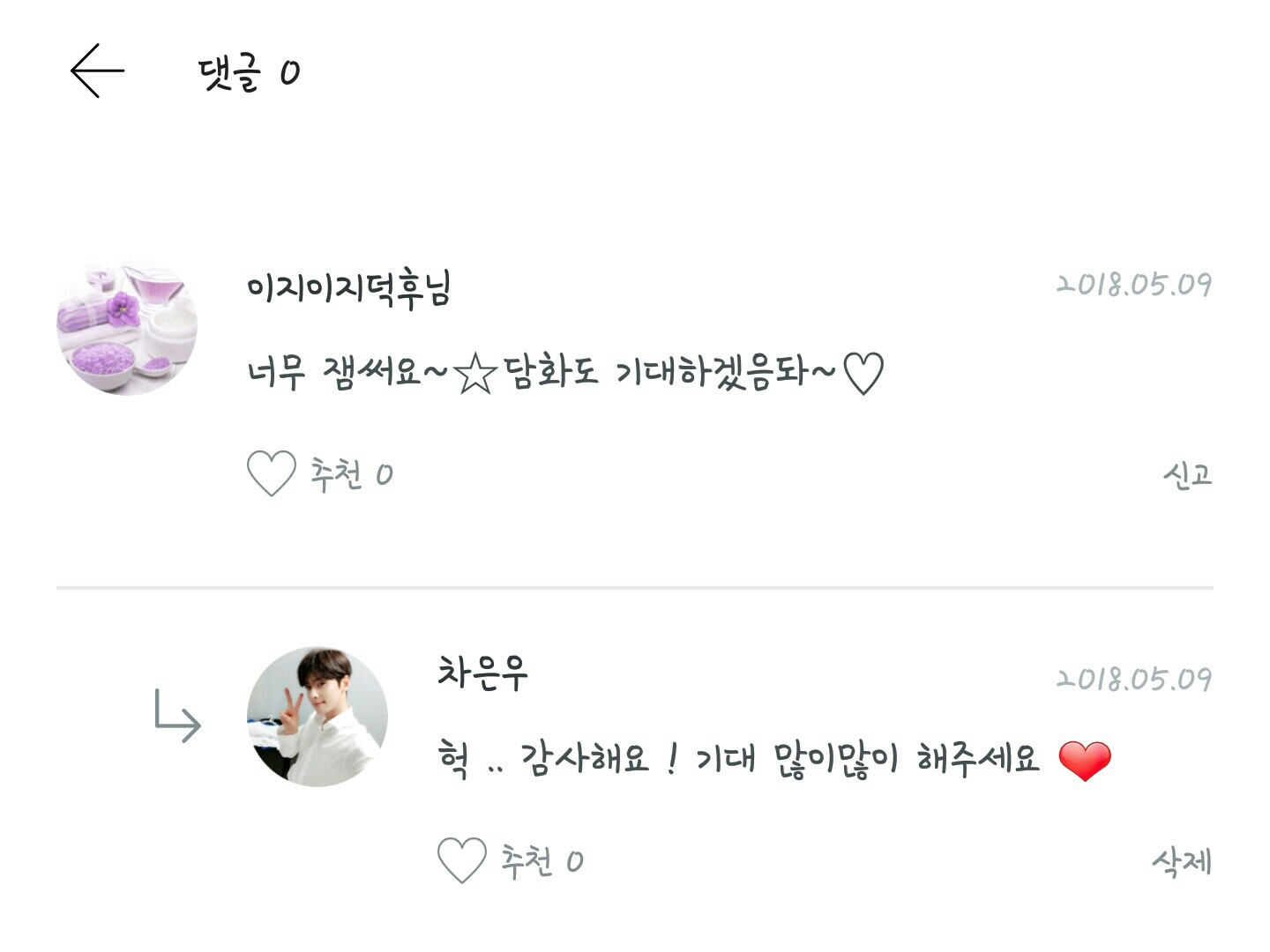Open 이지이지덕후님's profile picture

tap(127, 326)
